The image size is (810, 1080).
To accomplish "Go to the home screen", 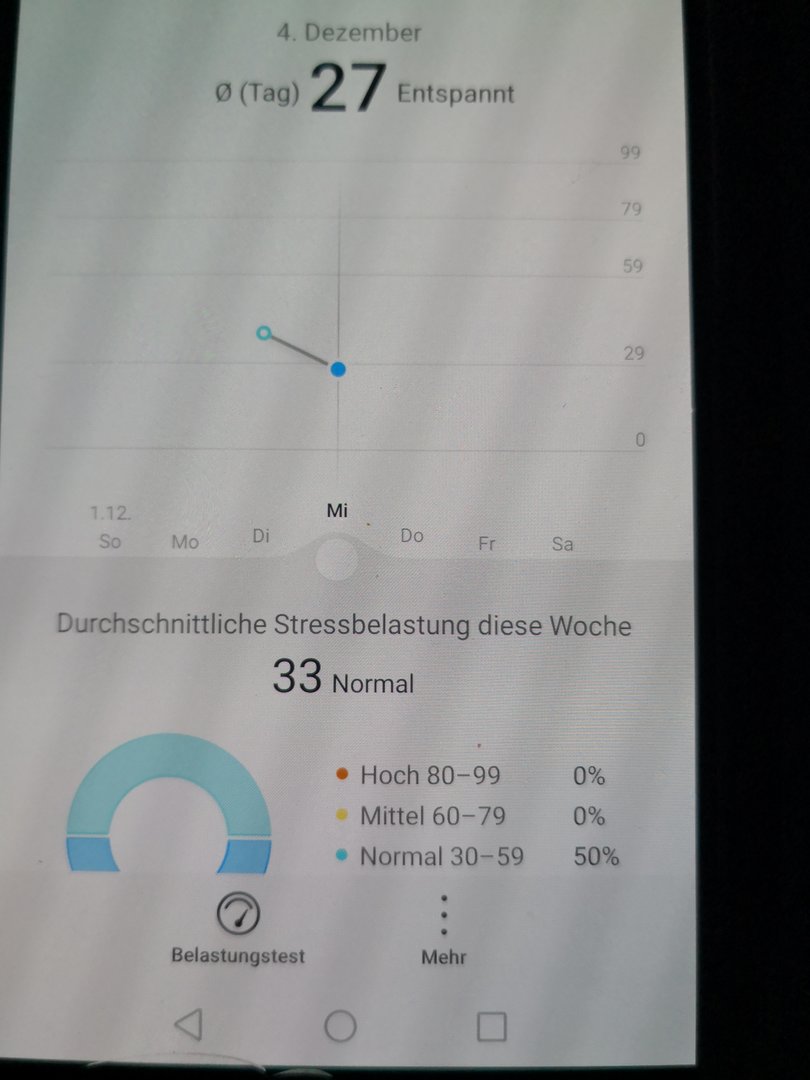I will [x=340, y=1027].
